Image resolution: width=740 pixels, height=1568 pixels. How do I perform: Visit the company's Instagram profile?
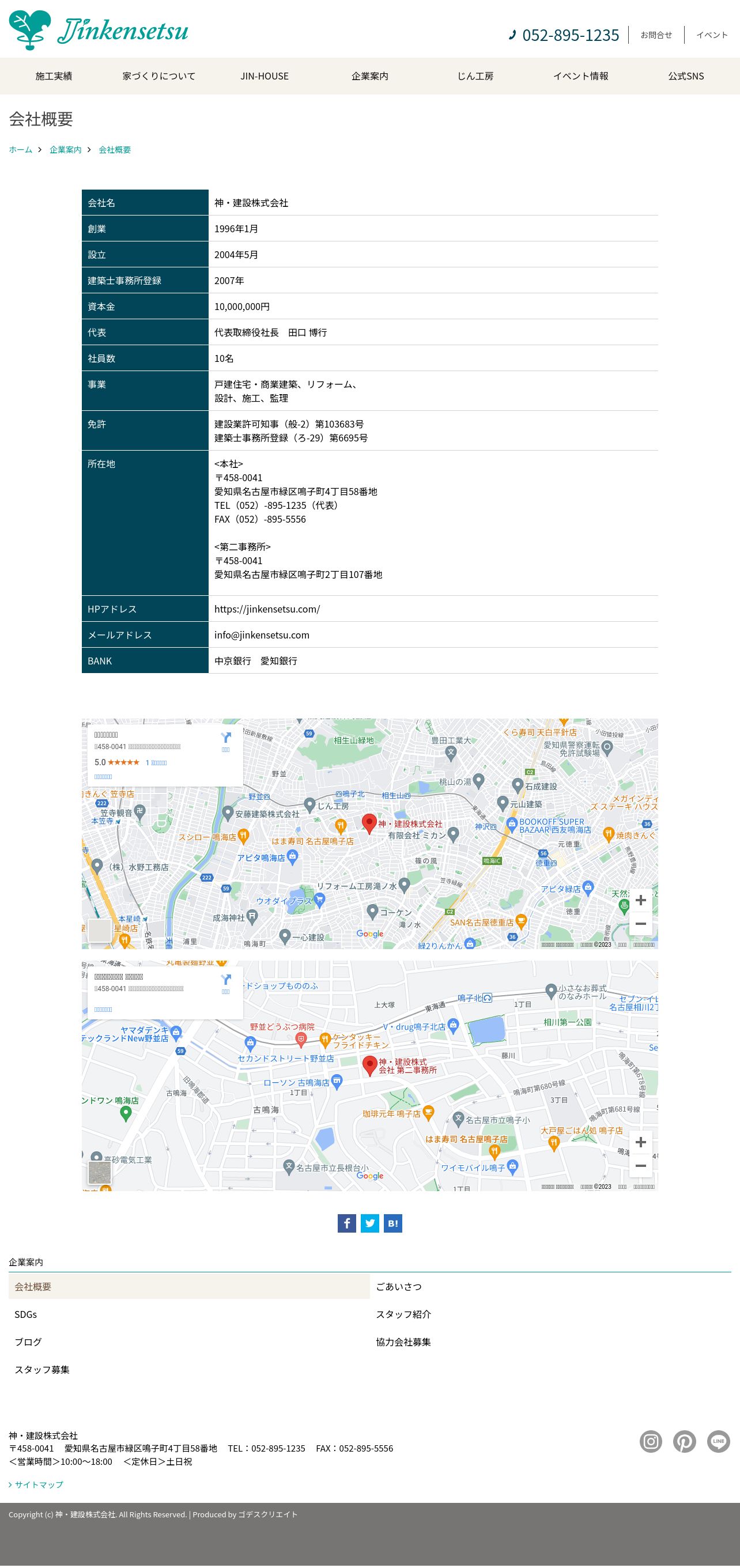(651, 1441)
